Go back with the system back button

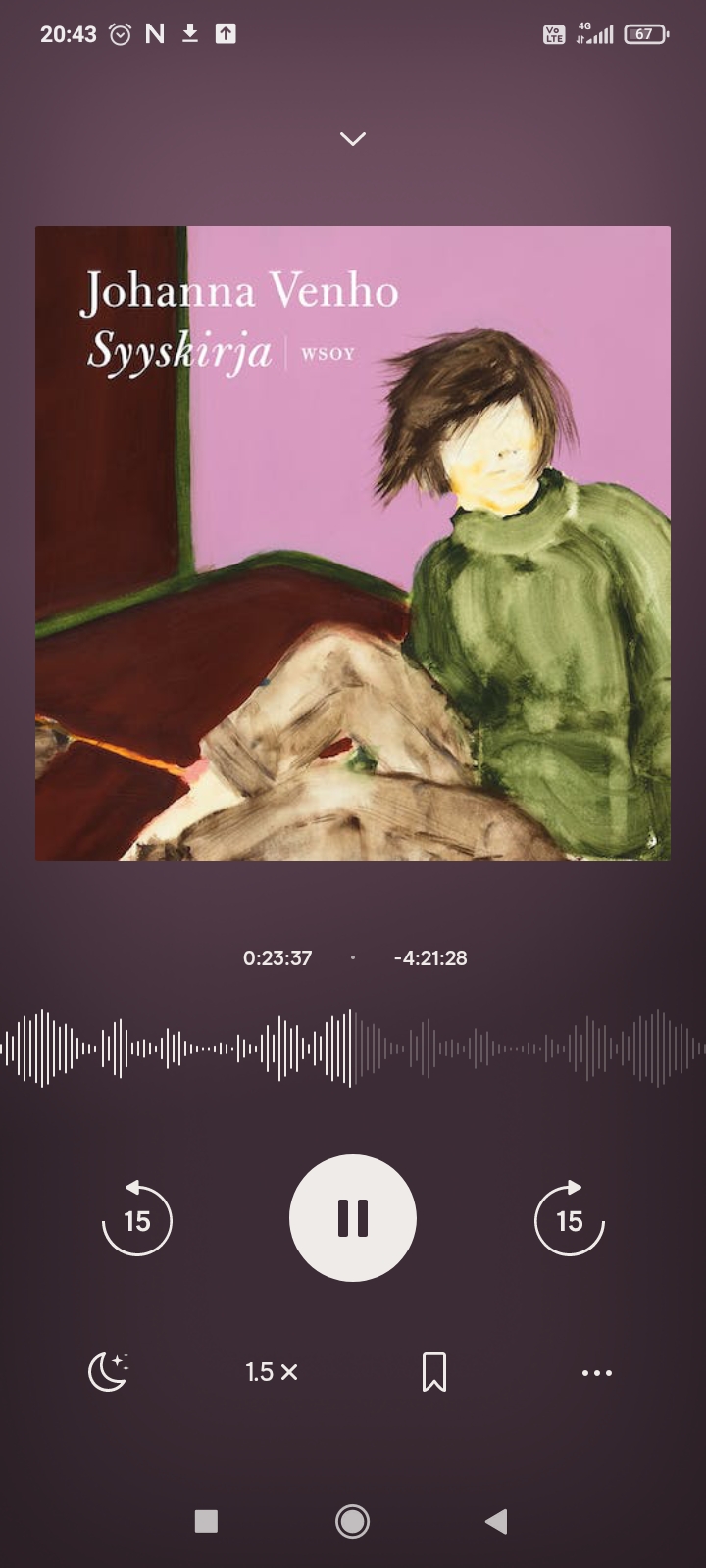(497, 1521)
